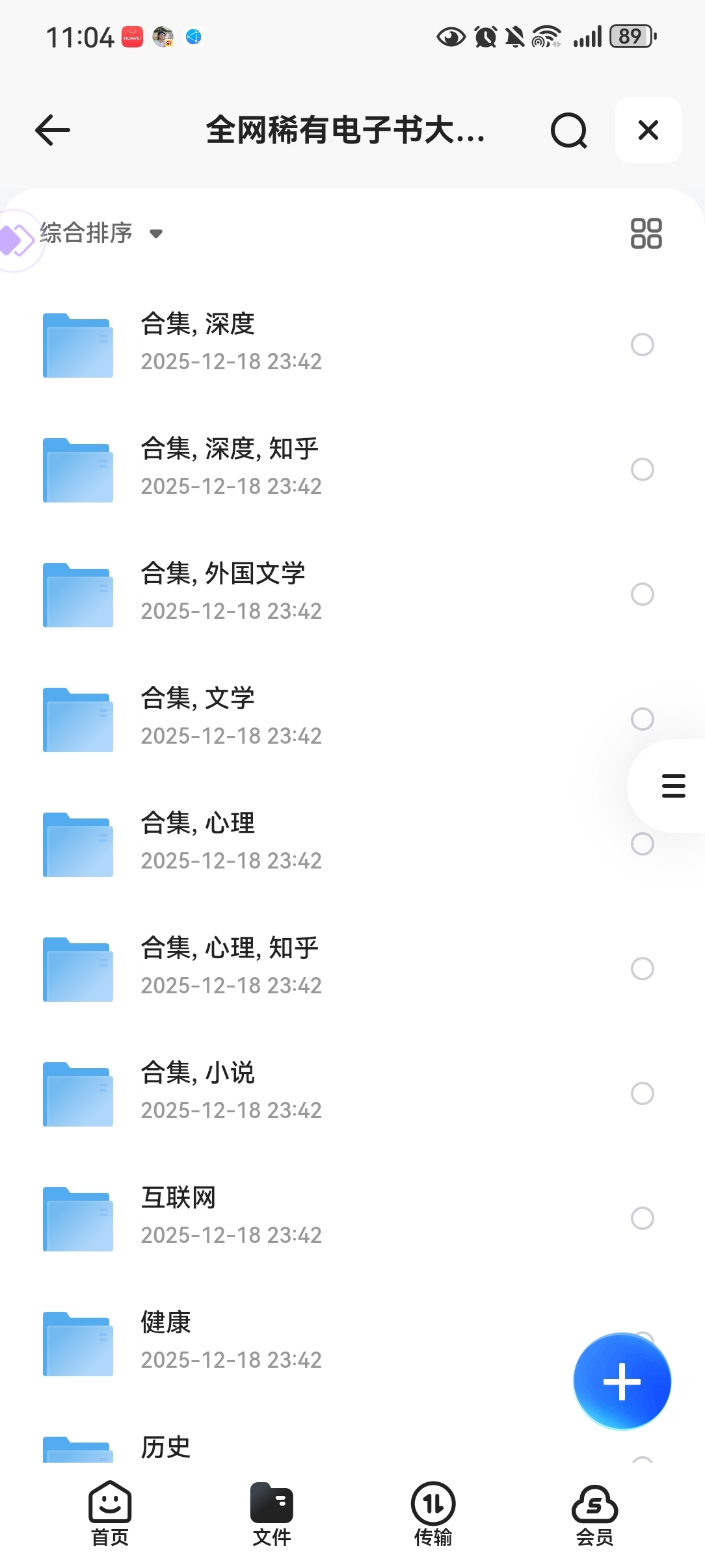Open the 互联网 folder
Image resolution: width=705 pixels, height=1568 pixels.
[178, 1216]
